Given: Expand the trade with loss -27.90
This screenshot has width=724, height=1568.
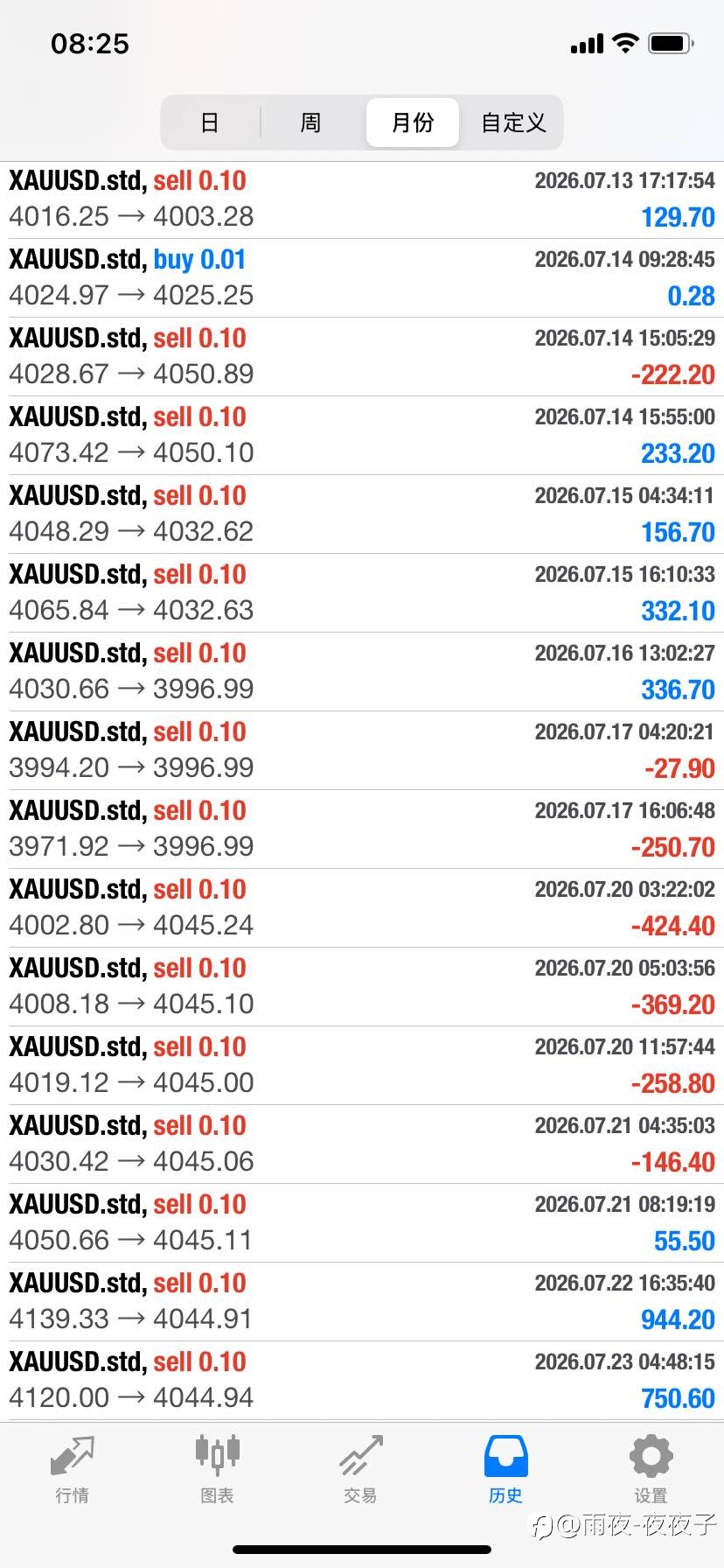Looking at the screenshot, I should tap(362, 751).
